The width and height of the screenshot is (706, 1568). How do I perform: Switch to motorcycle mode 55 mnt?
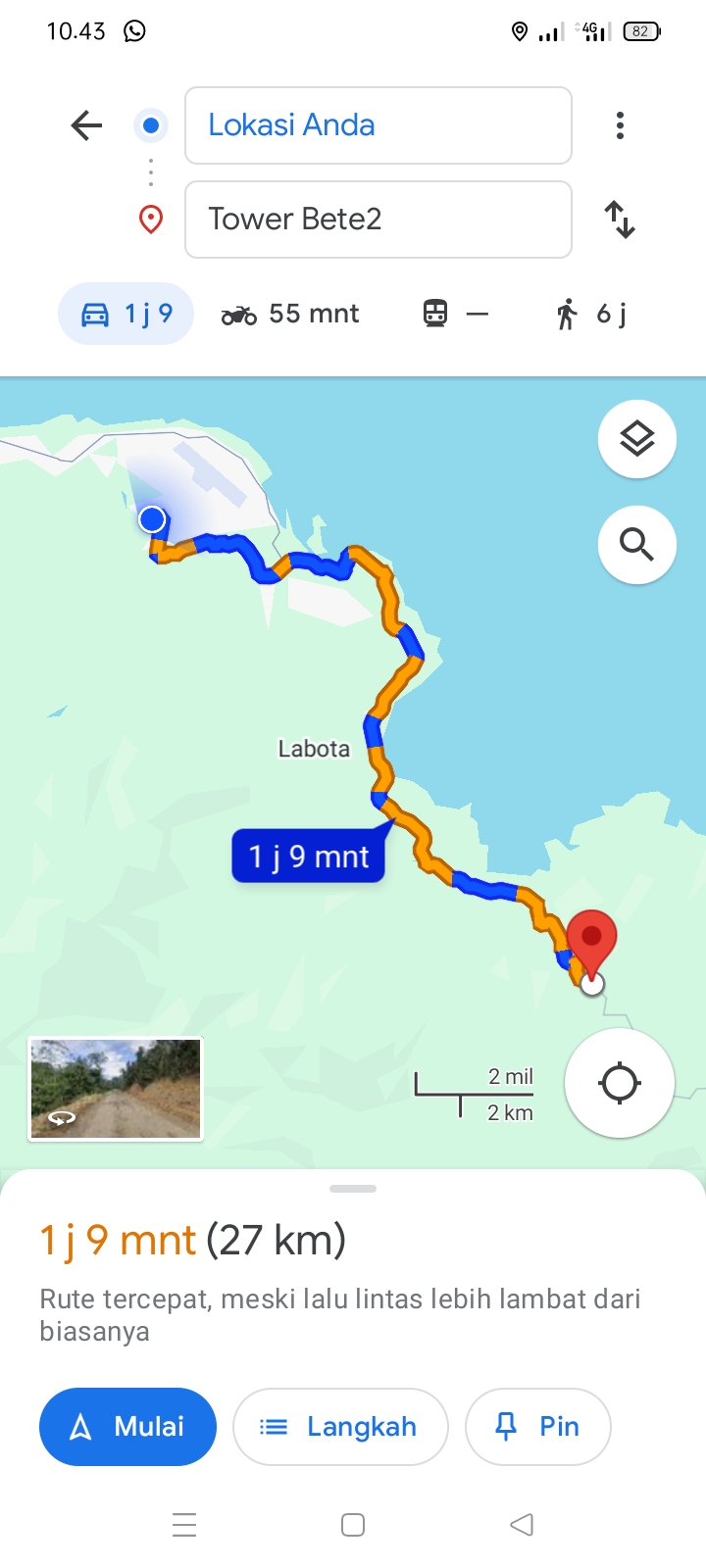click(290, 314)
